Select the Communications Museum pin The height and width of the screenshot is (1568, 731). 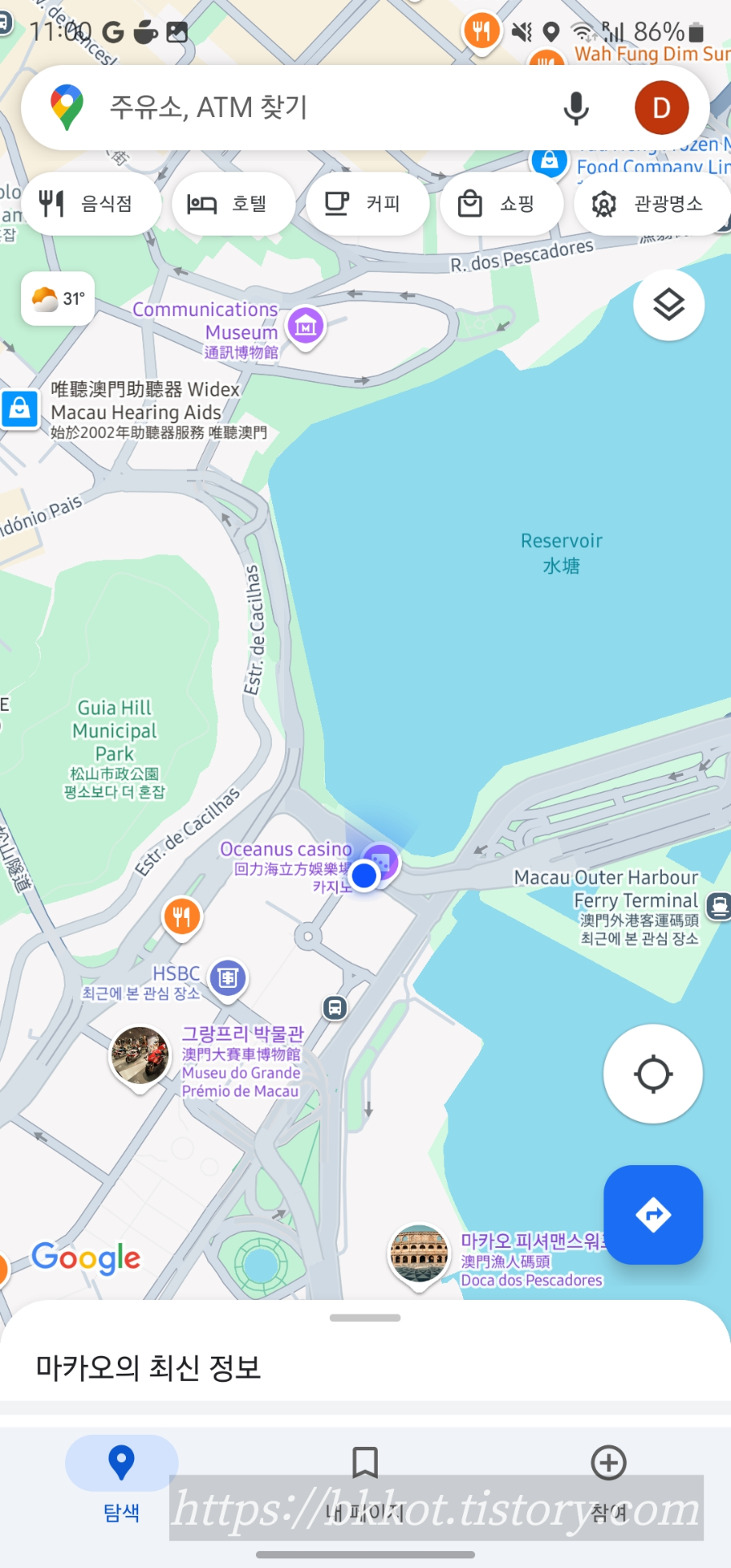click(305, 323)
